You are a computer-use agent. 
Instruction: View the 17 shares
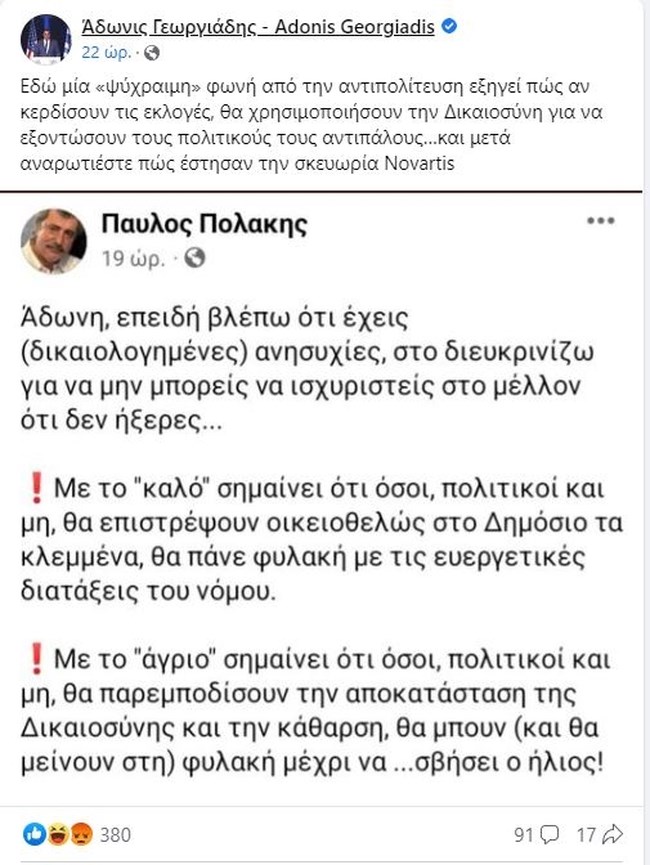pyautogui.click(x=598, y=833)
